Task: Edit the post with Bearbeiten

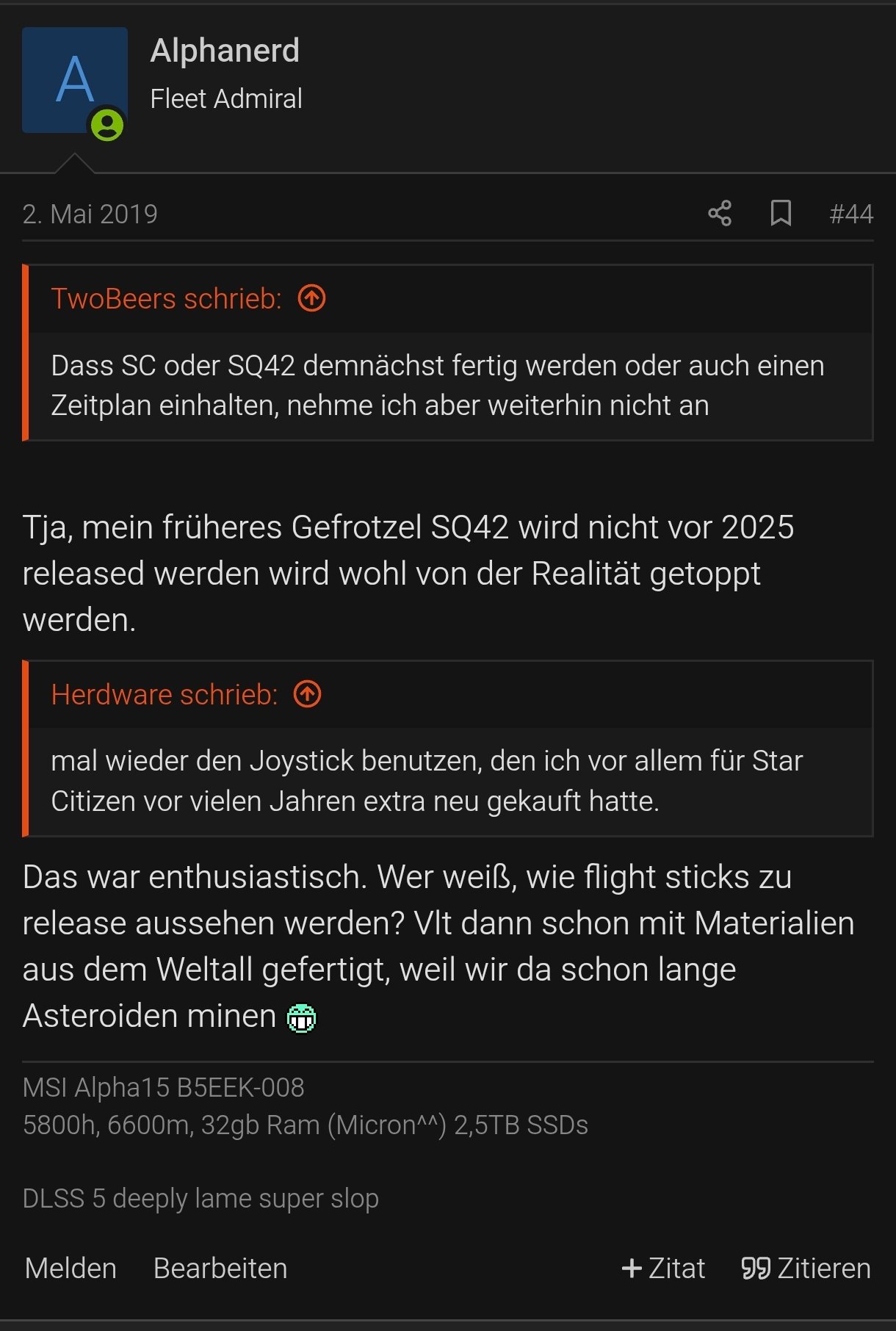Action: click(220, 1269)
